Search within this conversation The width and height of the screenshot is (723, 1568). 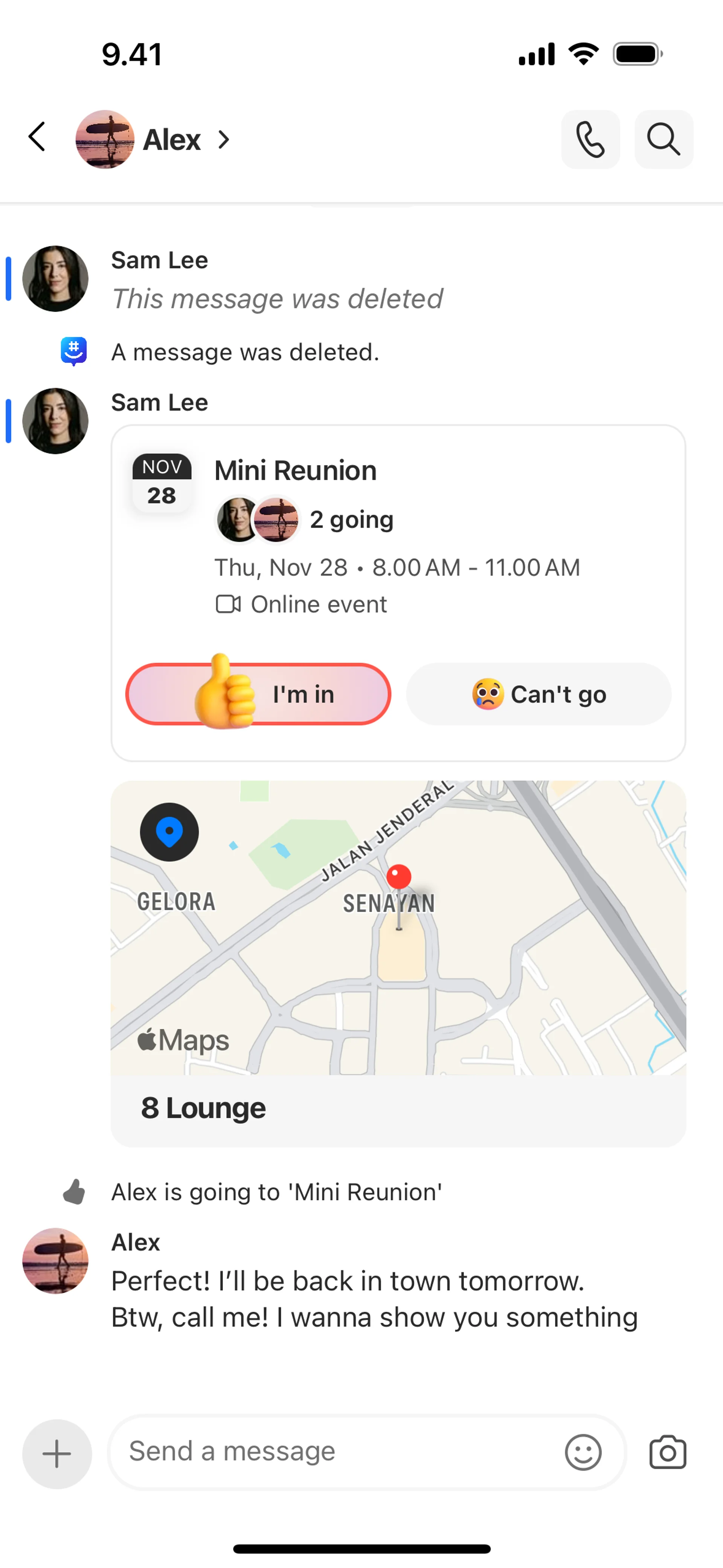[x=664, y=139]
